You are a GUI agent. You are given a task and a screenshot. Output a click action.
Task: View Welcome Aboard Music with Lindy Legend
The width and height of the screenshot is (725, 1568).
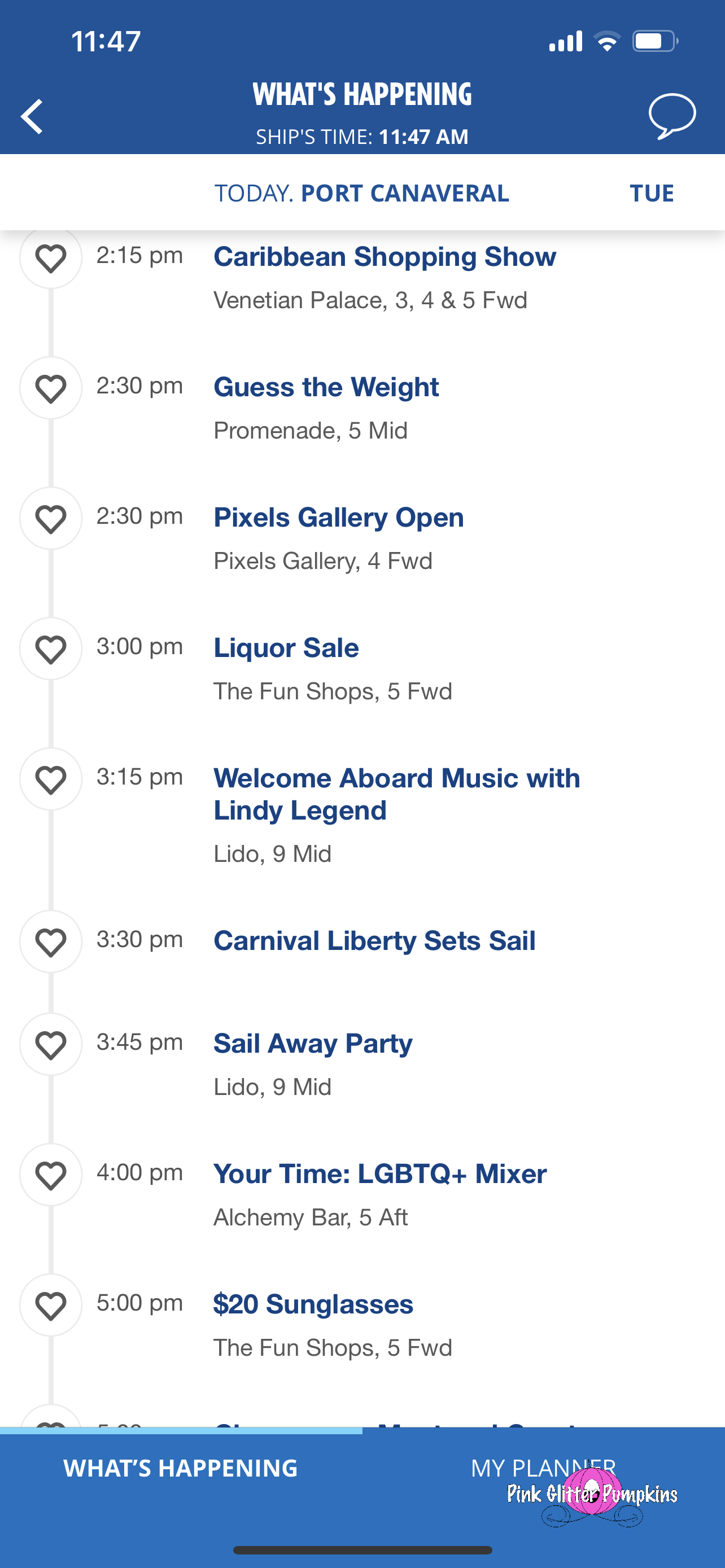pos(396,794)
